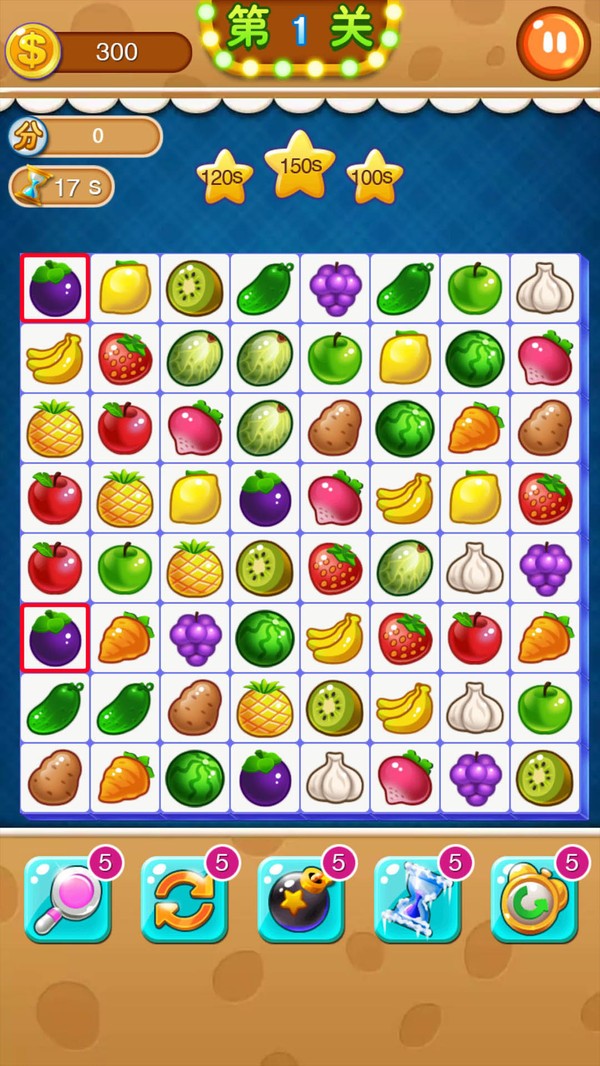Screen dimensions: 600x1066
Task: Choose the mangosteen tile between lemon and radish
Action: (x=265, y=498)
